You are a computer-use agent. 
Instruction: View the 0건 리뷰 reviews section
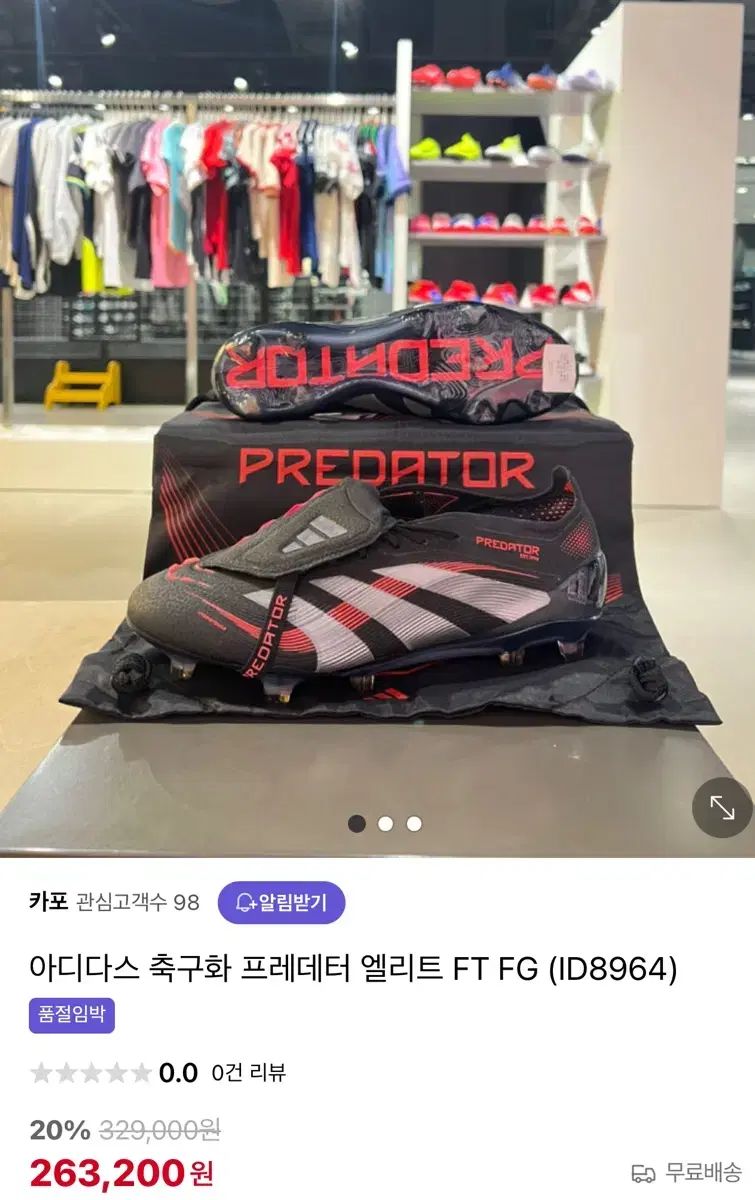pos(249,1073)
